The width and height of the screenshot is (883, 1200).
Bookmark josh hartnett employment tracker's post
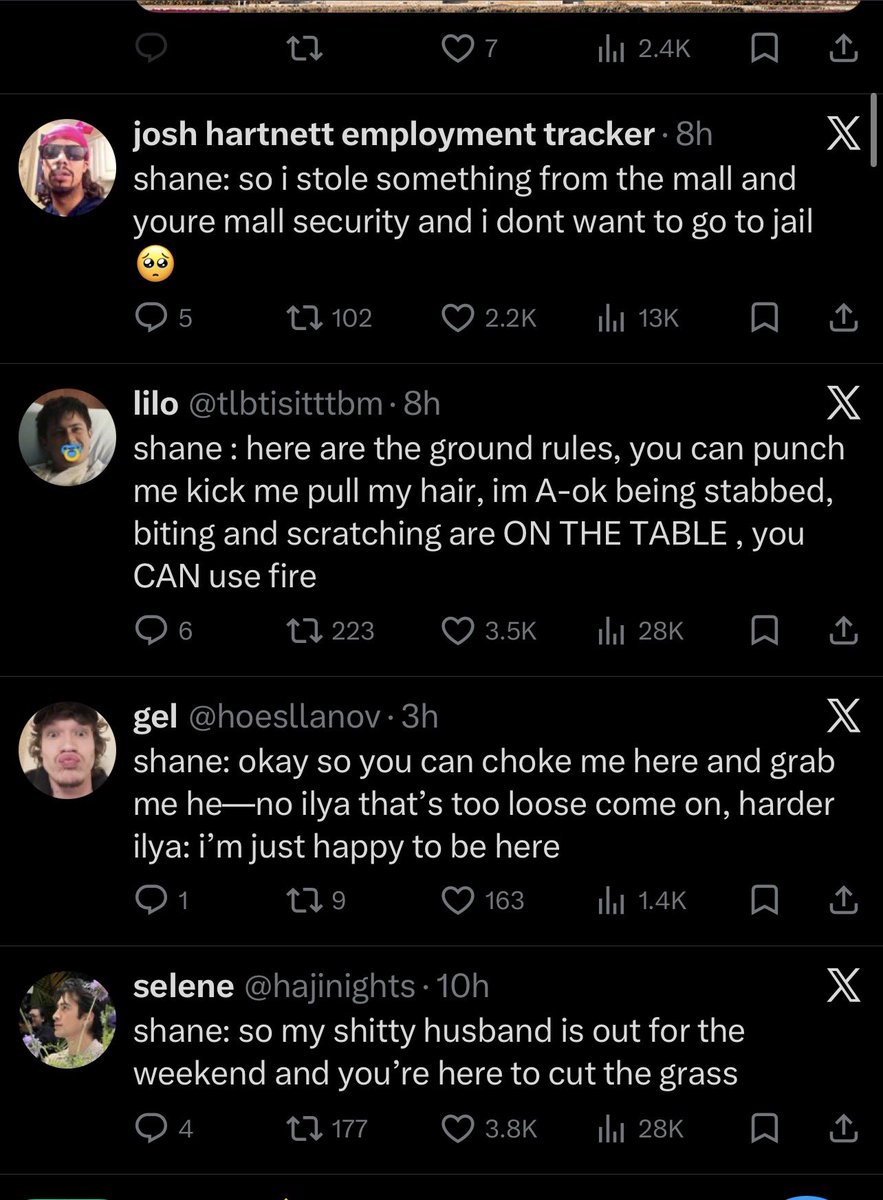765,318
